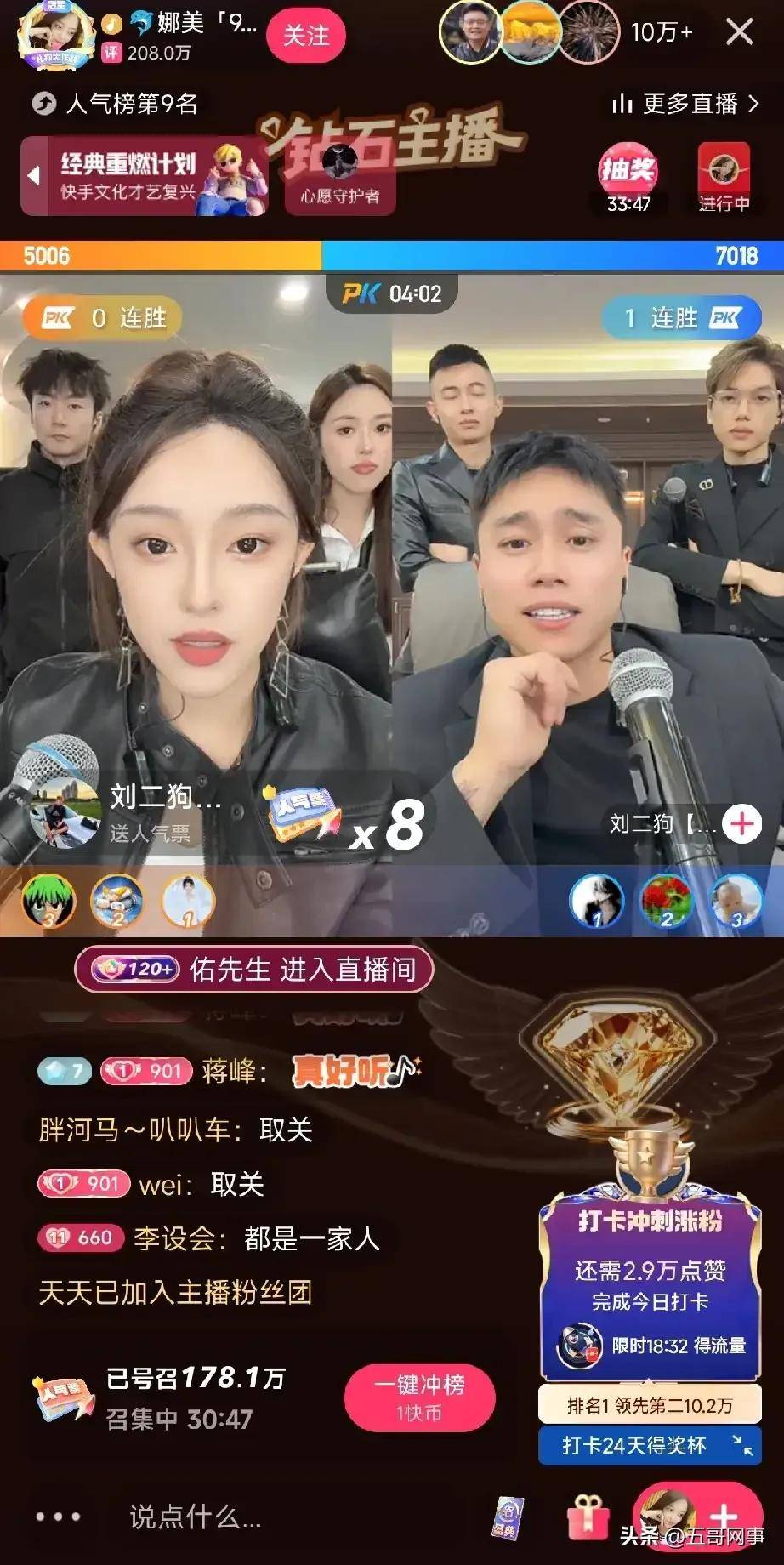This screenshot has width=784, height=1565.
Task: Collapse the 打卡24天得奖杯 banner
Action: pos(742,1445)
